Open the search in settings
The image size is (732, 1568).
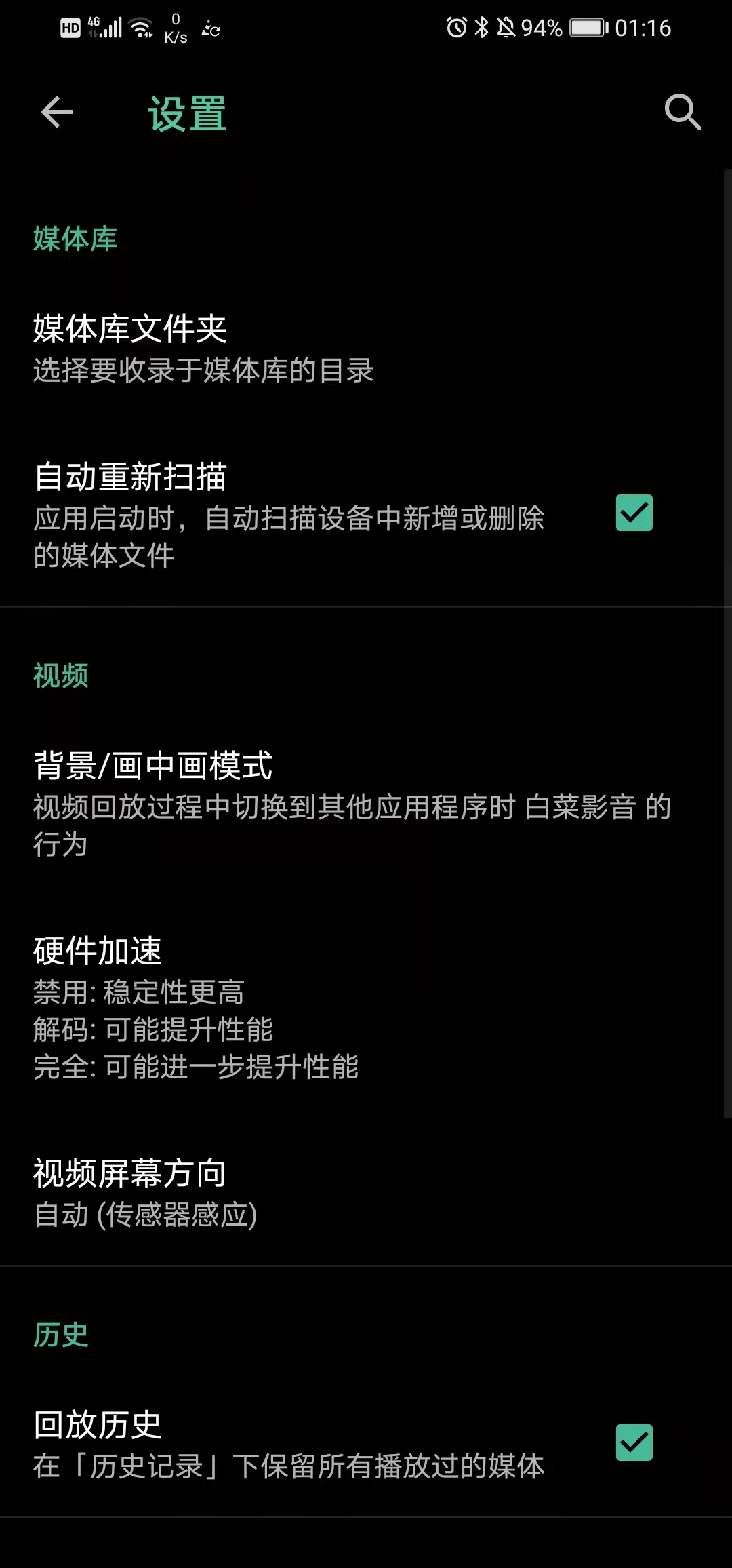(683, 113)
